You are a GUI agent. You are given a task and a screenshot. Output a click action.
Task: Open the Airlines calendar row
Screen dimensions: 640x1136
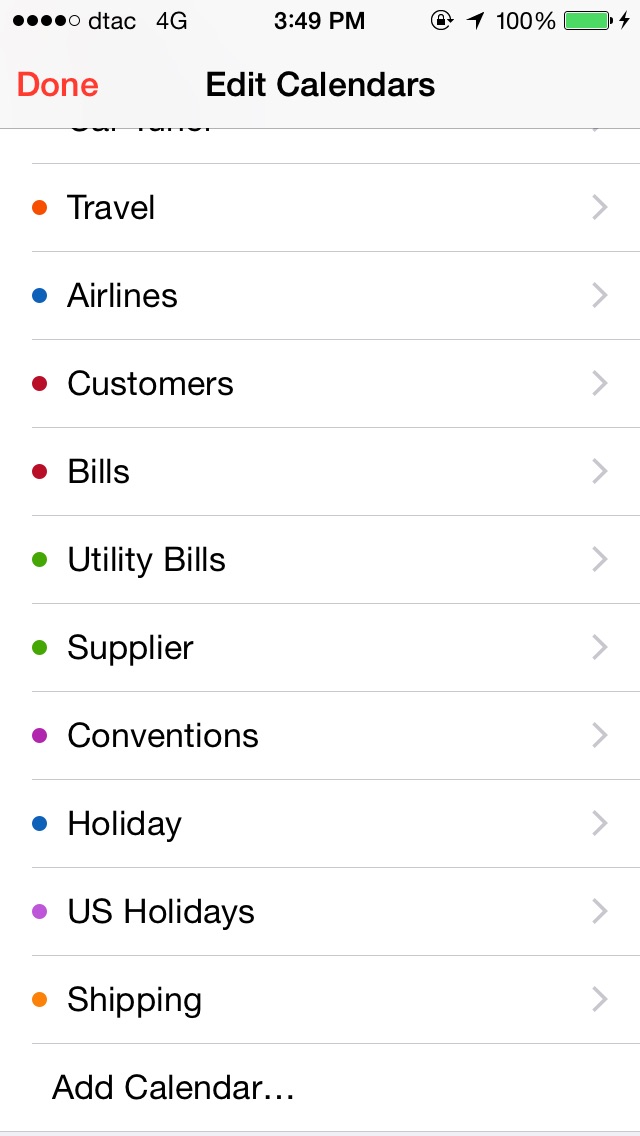320,296
